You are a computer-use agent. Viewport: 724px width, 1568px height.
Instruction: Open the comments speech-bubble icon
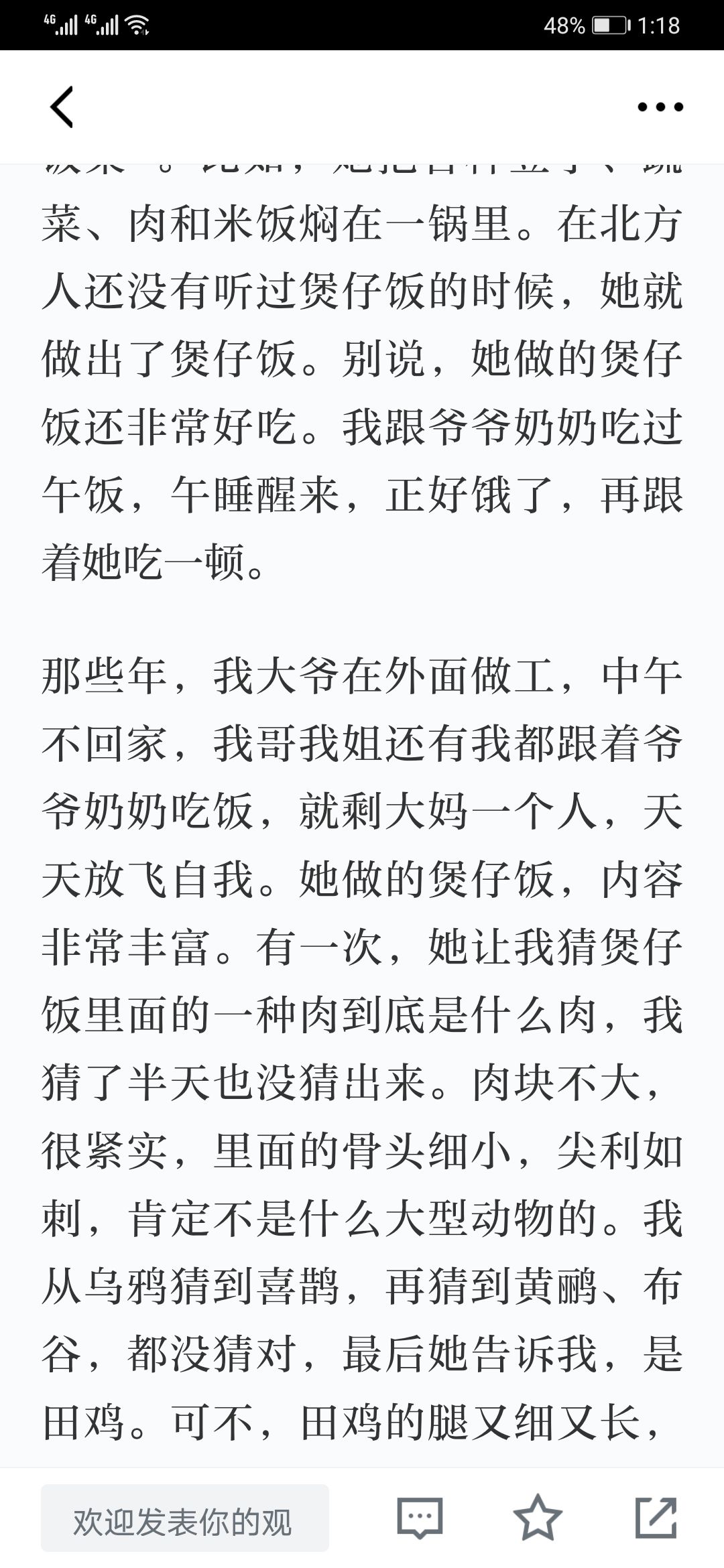tap(420, 1518)
